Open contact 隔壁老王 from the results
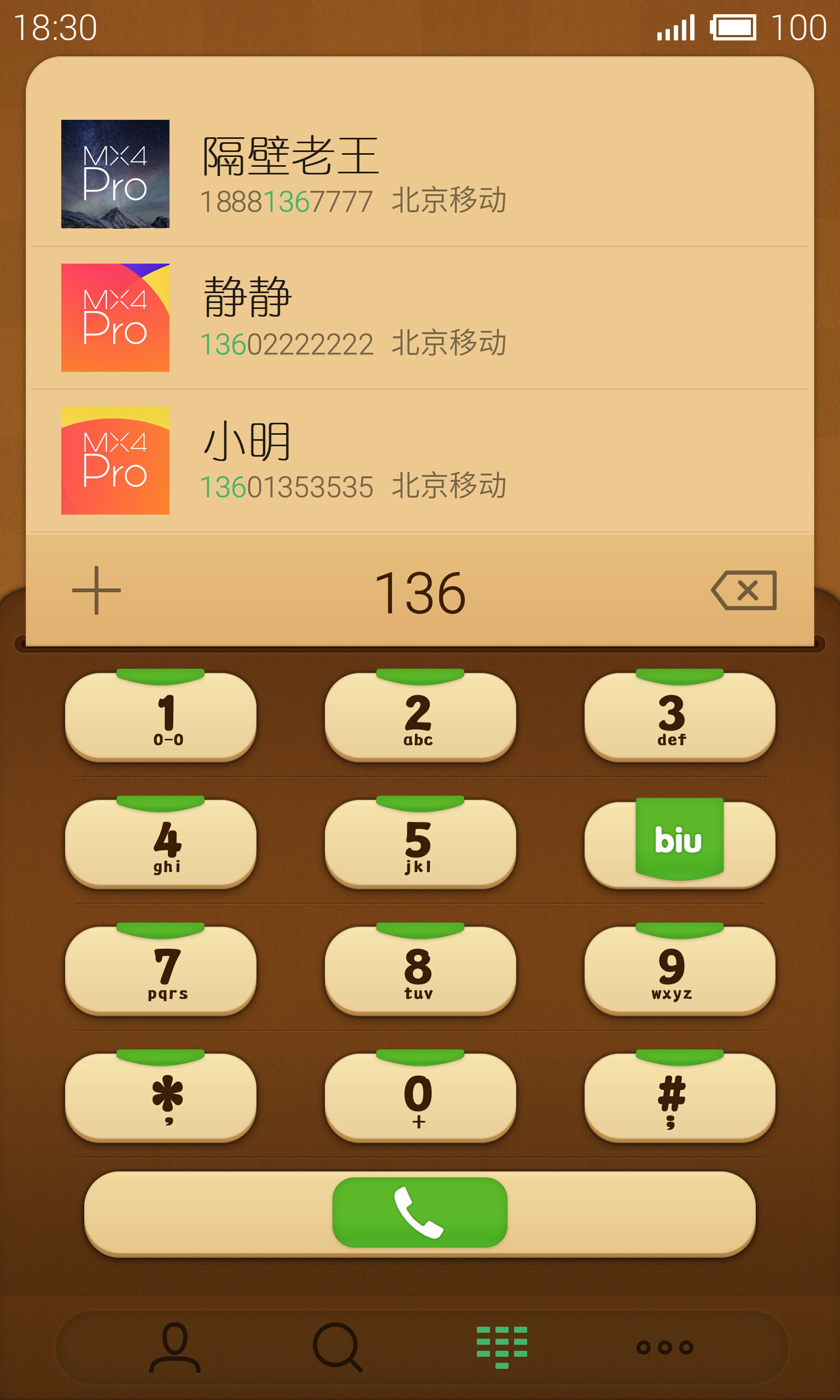 pos(419,174)
